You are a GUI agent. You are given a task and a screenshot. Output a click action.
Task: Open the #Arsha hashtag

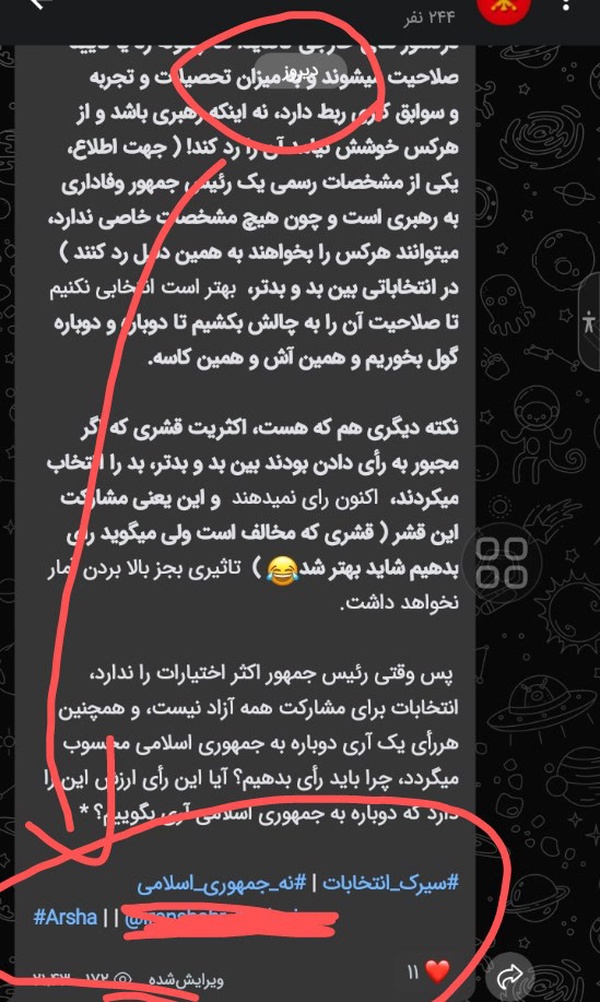click(65, 918)
